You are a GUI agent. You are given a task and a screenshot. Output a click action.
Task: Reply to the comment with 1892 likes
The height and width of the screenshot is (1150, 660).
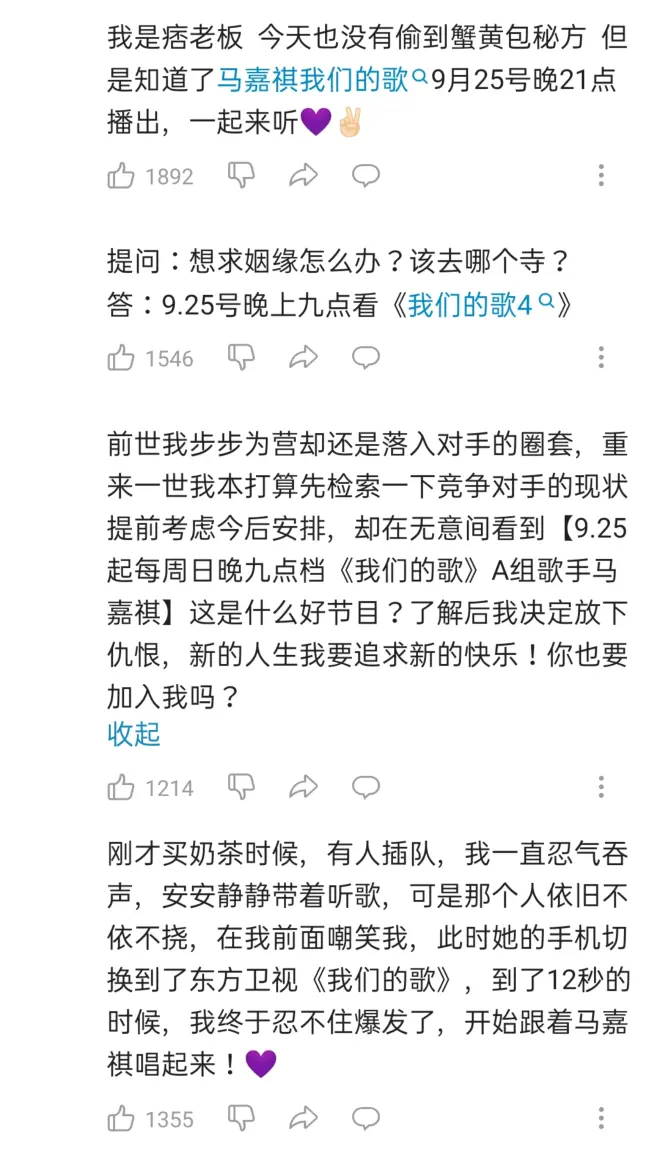[365, 176]
